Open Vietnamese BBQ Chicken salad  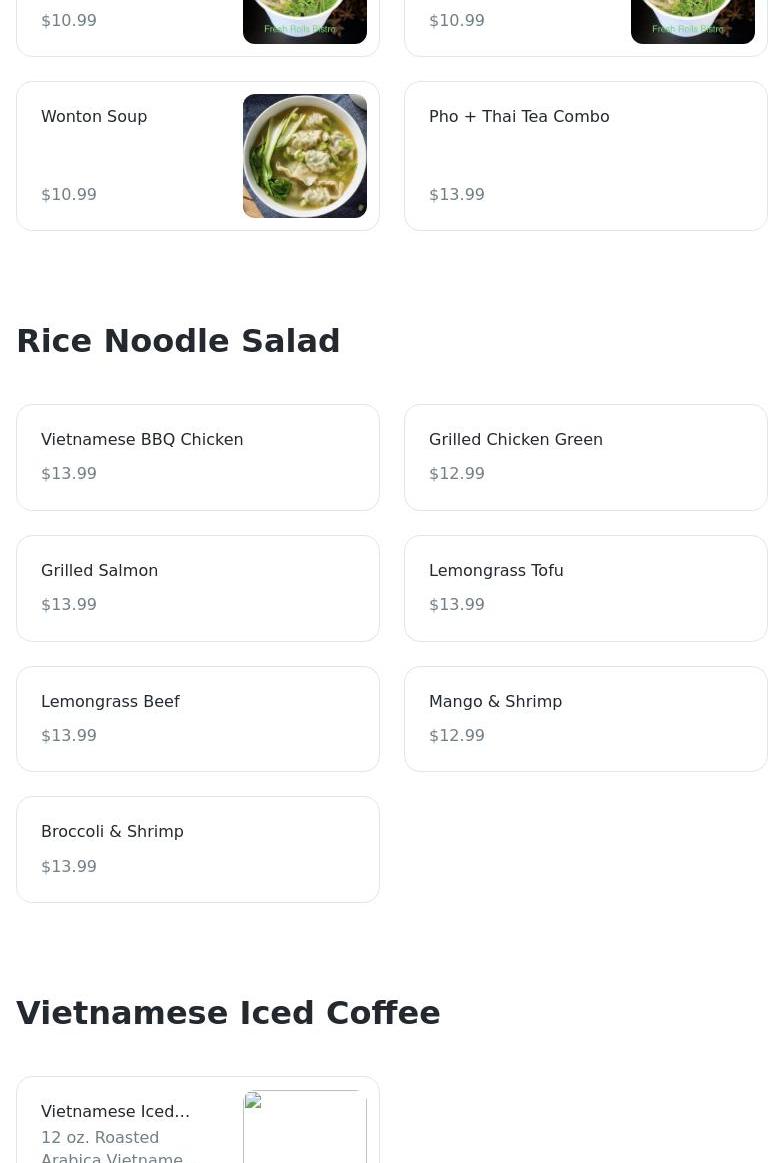[197, 457]
